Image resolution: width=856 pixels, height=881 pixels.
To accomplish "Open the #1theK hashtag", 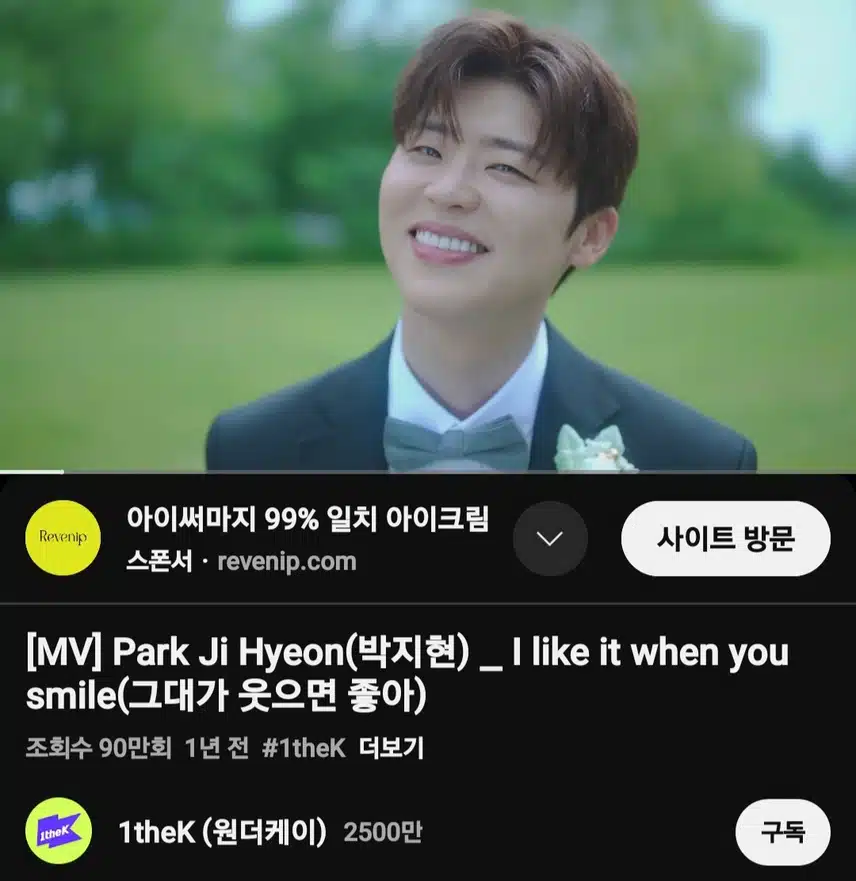I will 303,749.
